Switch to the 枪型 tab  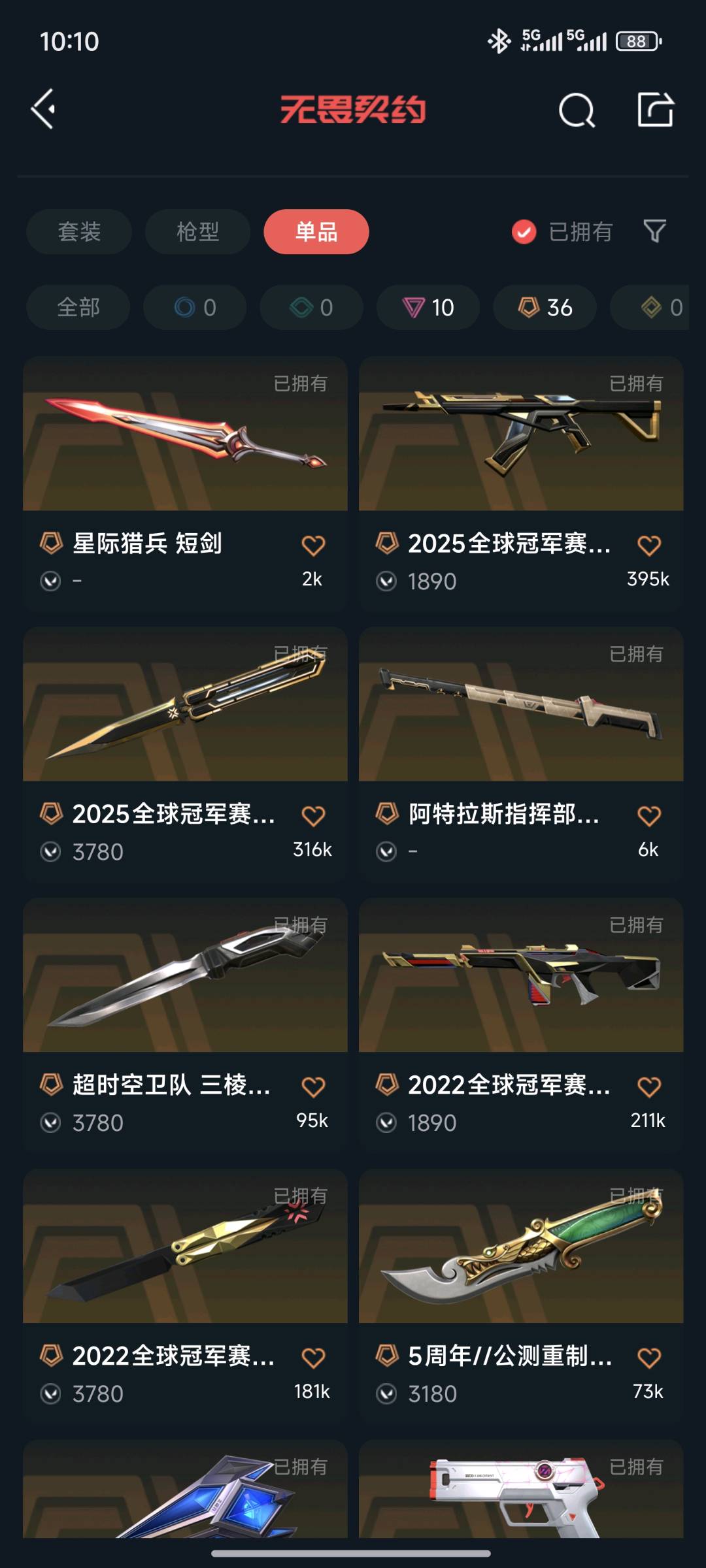197,232
